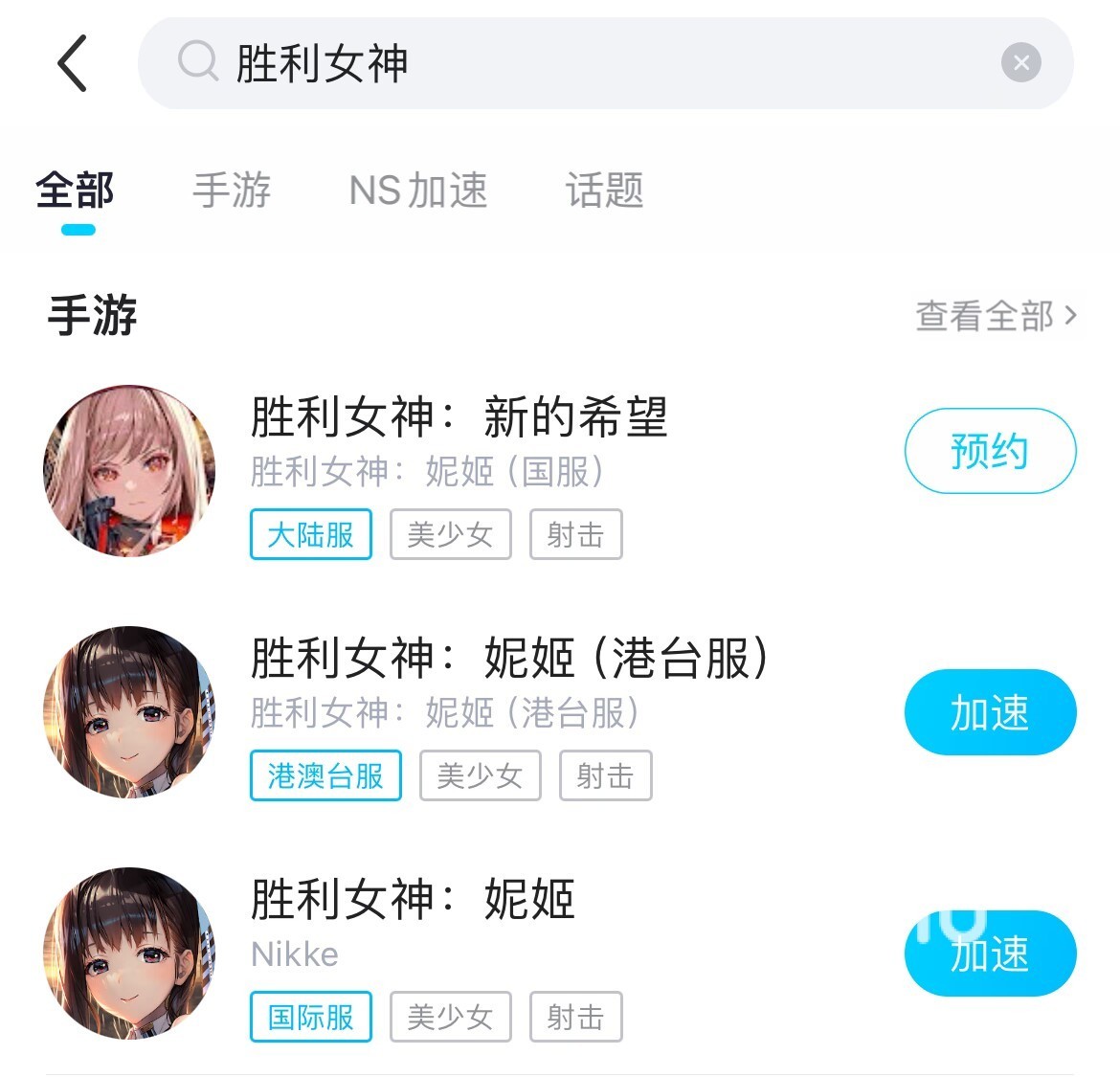The height and width of the screenshot is (1077, 1120).
Task: Tap 预约 for 胜利女神：新的希望
Action: pyautogui.click(x=990, y=451)
